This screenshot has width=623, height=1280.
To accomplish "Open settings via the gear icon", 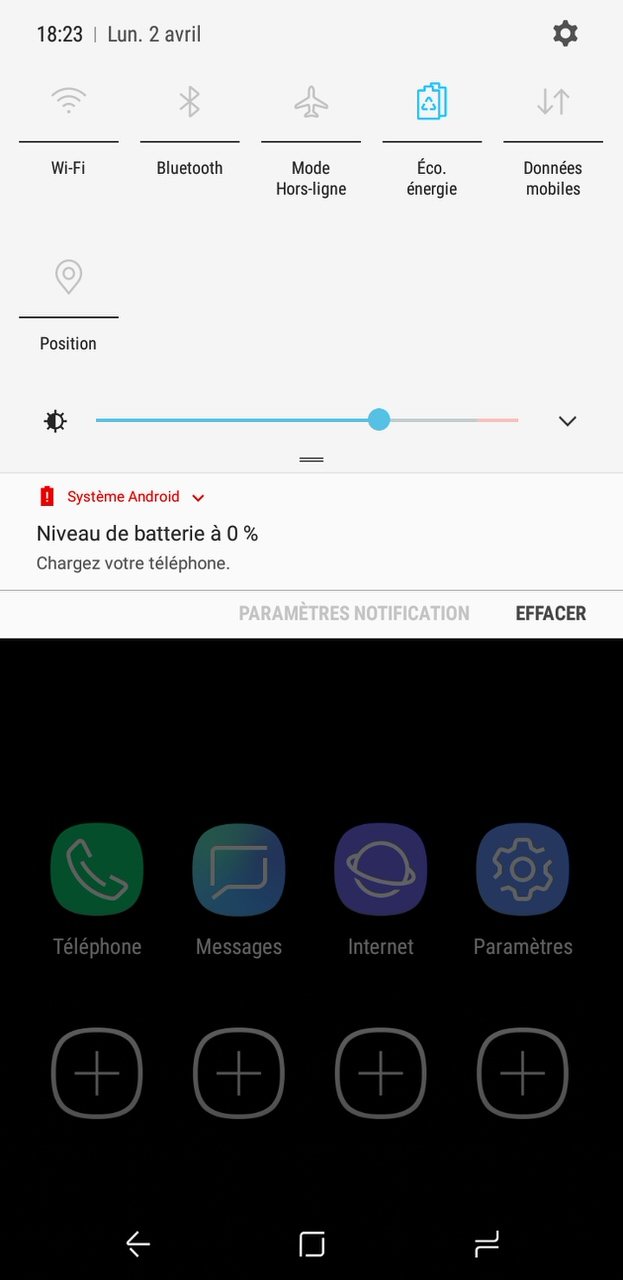I will (565, 34).
